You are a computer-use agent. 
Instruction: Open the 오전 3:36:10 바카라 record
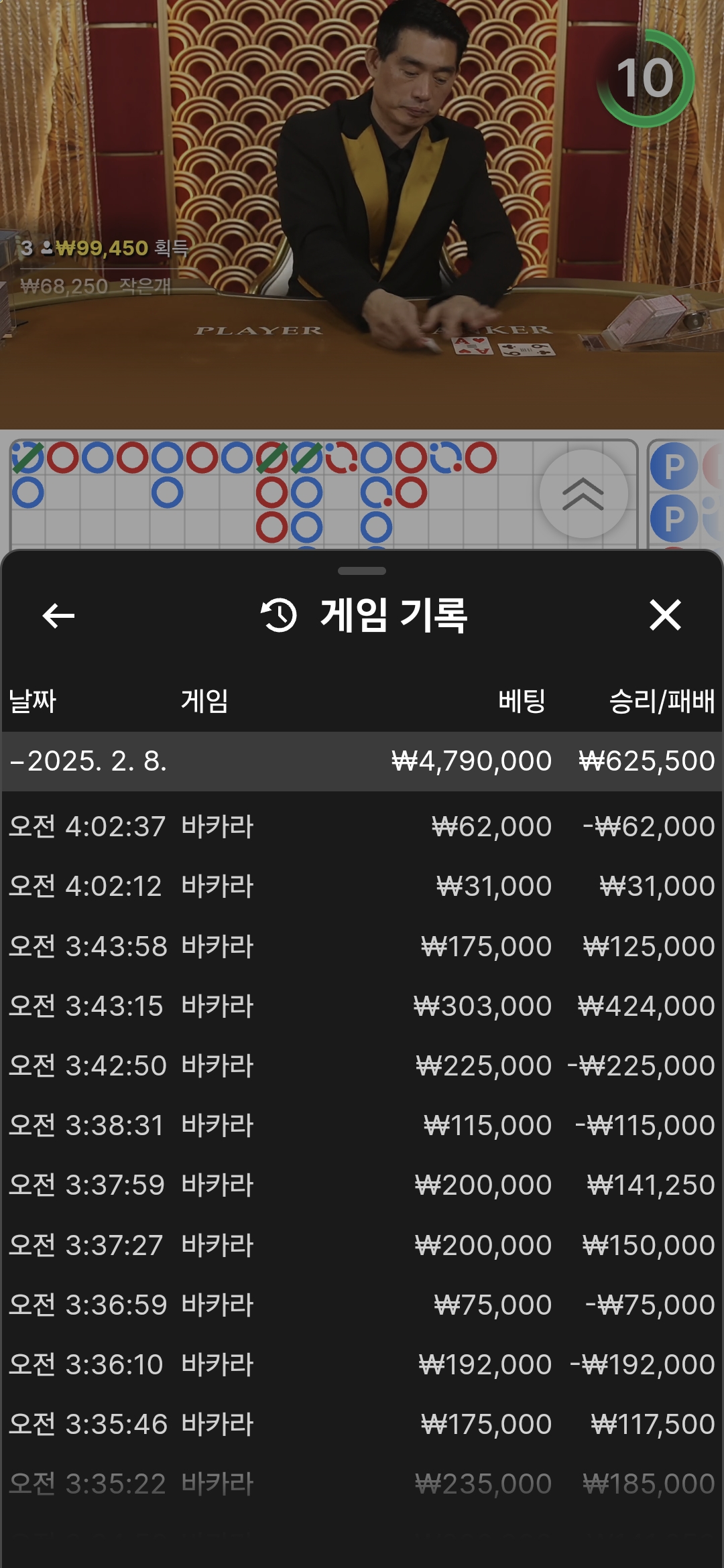pyautogui.click(x=362, y=1364)
